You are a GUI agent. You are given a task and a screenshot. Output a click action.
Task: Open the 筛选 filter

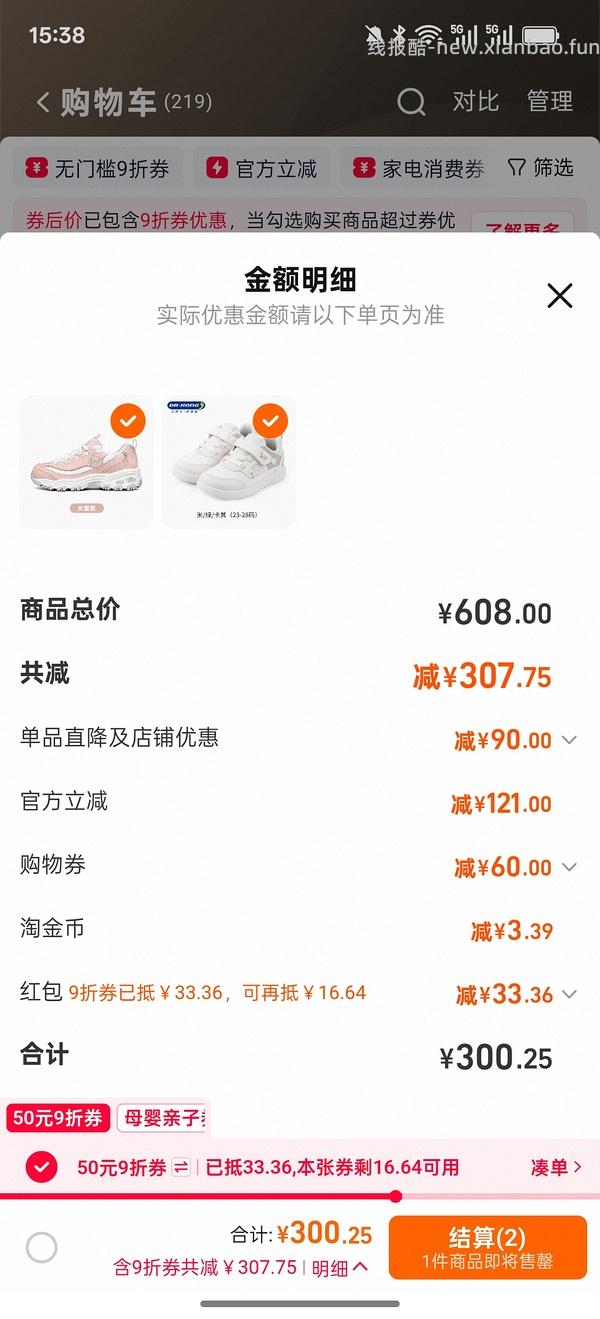[x=541, y=167]
